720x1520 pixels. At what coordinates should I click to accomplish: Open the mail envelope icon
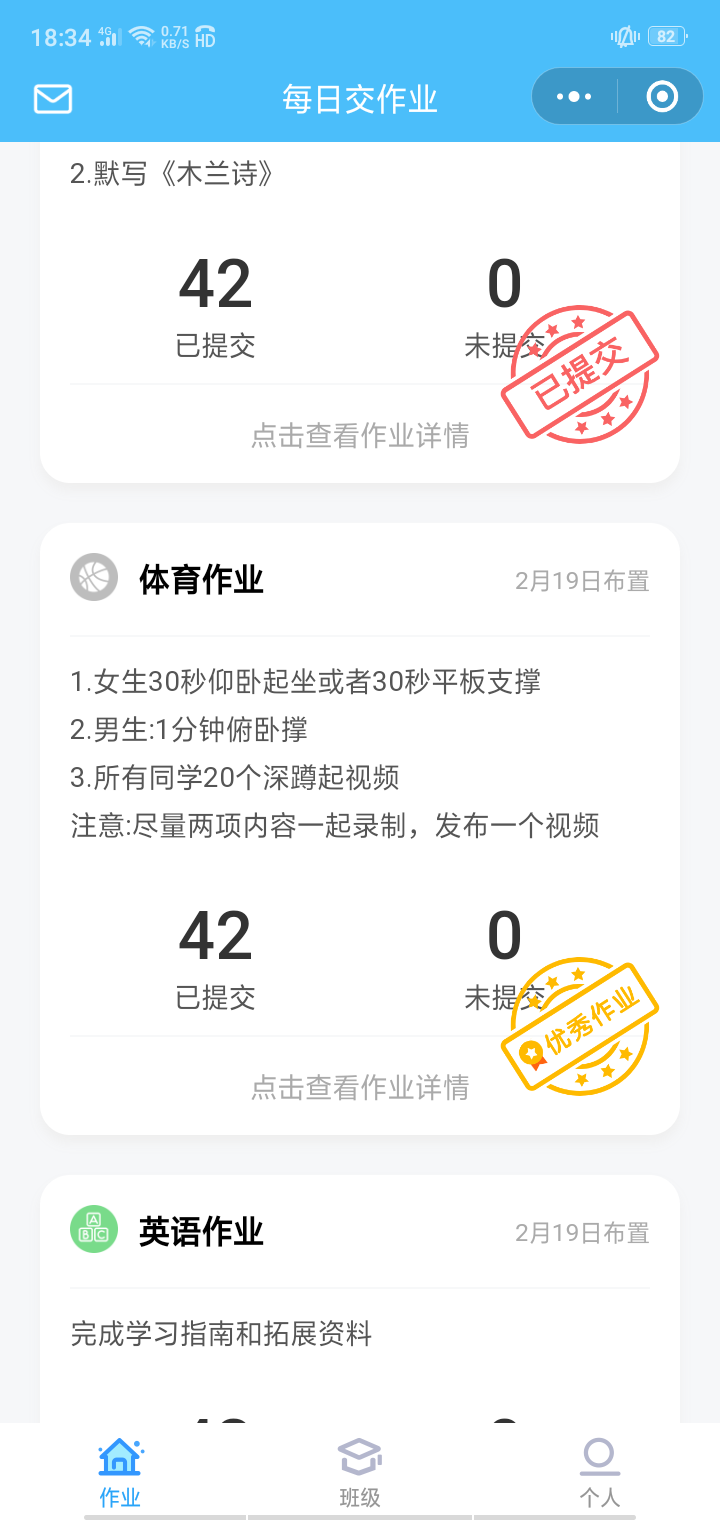click(x=53, y=98)
